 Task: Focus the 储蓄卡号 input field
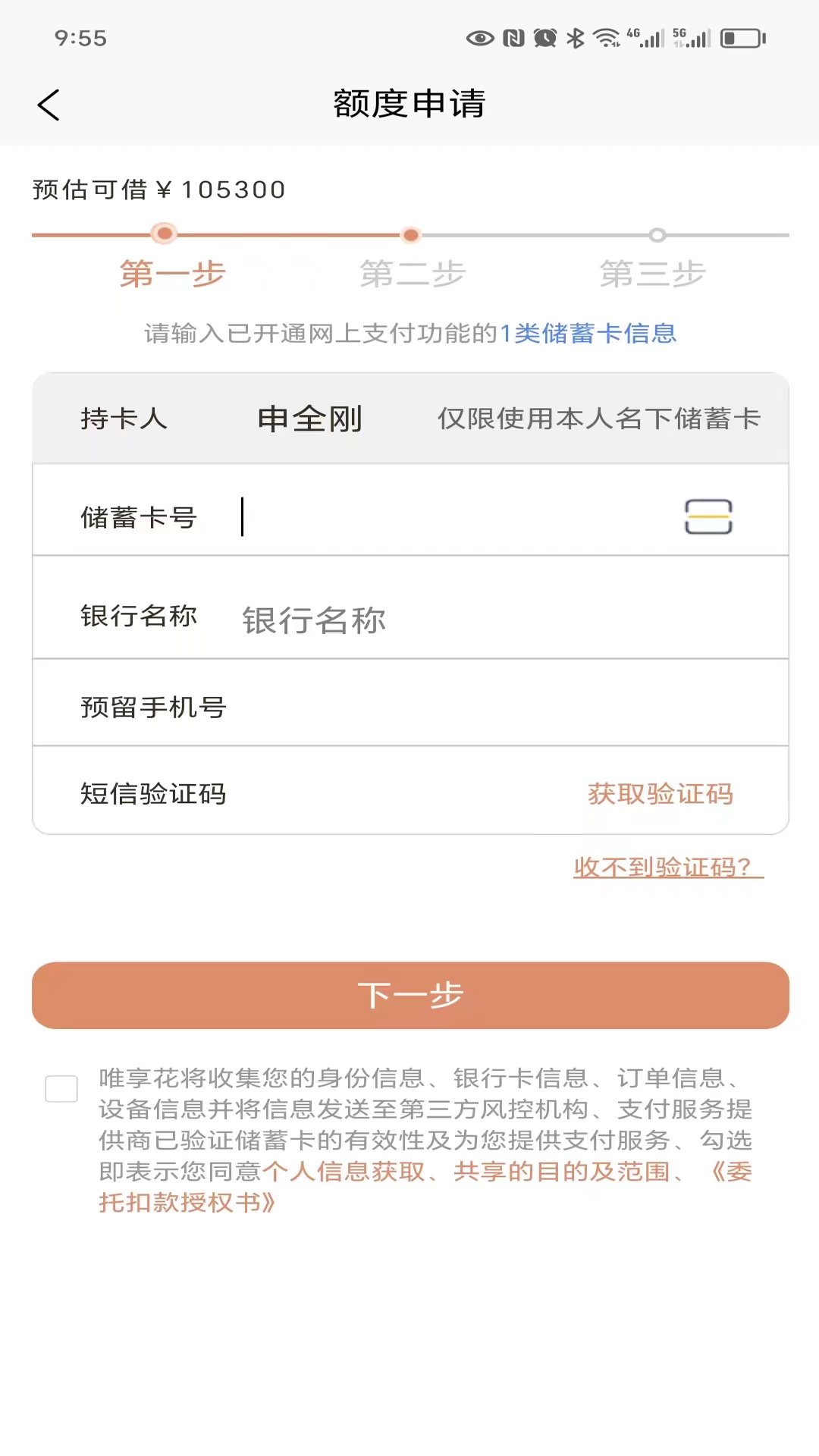[455, 517]
